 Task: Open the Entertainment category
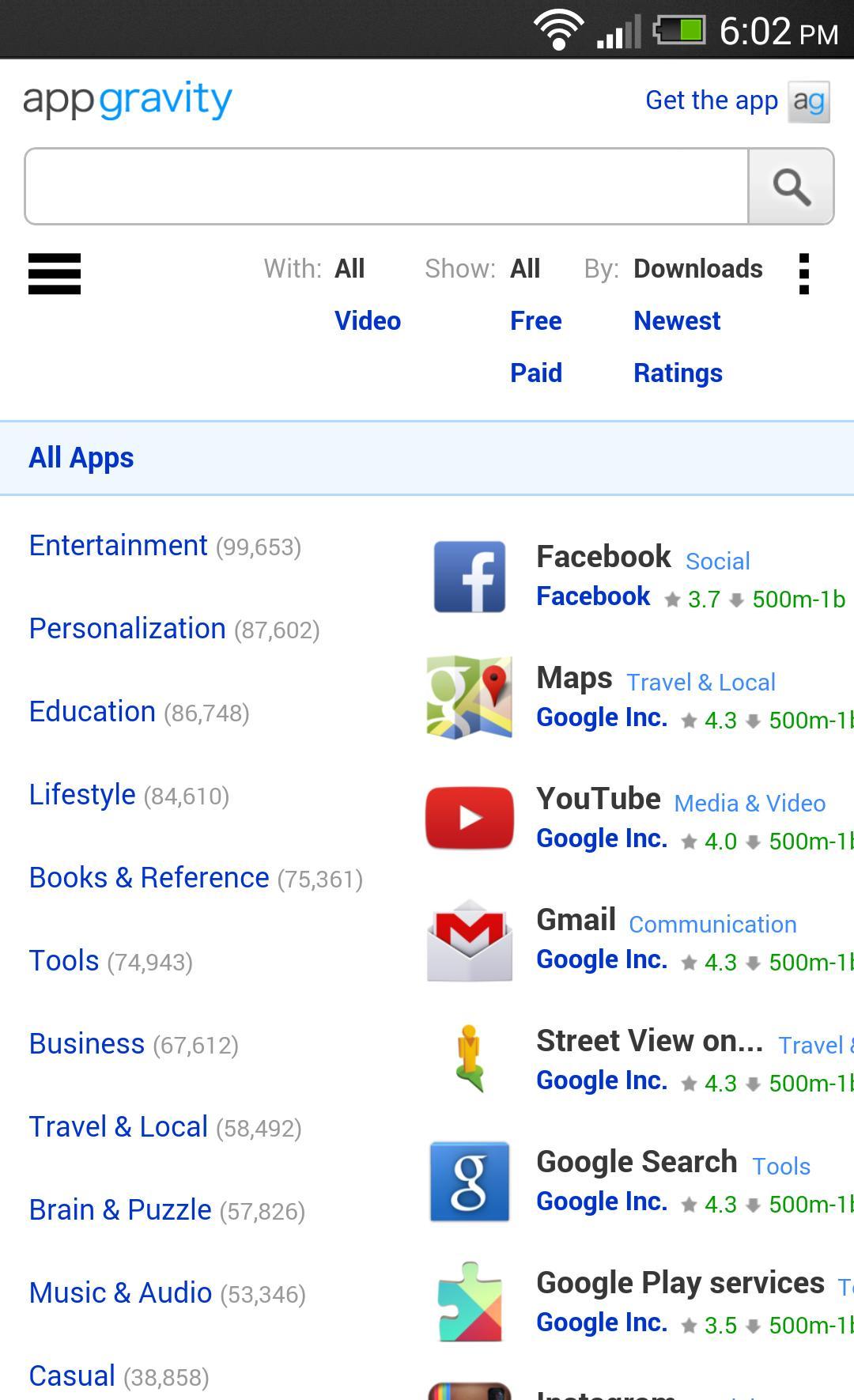[x=119, y=546]
